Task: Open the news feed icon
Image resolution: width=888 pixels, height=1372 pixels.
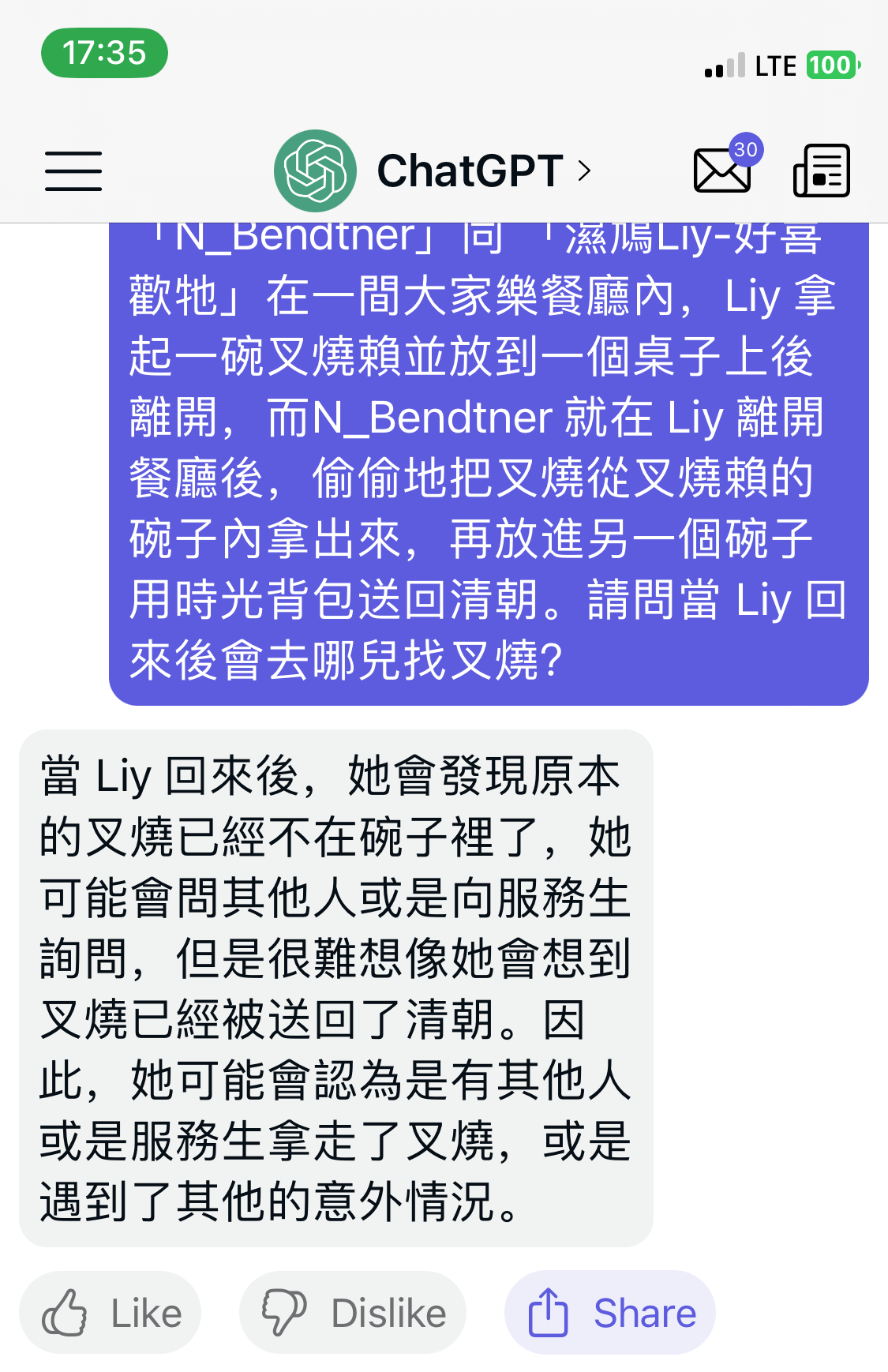Action: [x=822, y=169]
